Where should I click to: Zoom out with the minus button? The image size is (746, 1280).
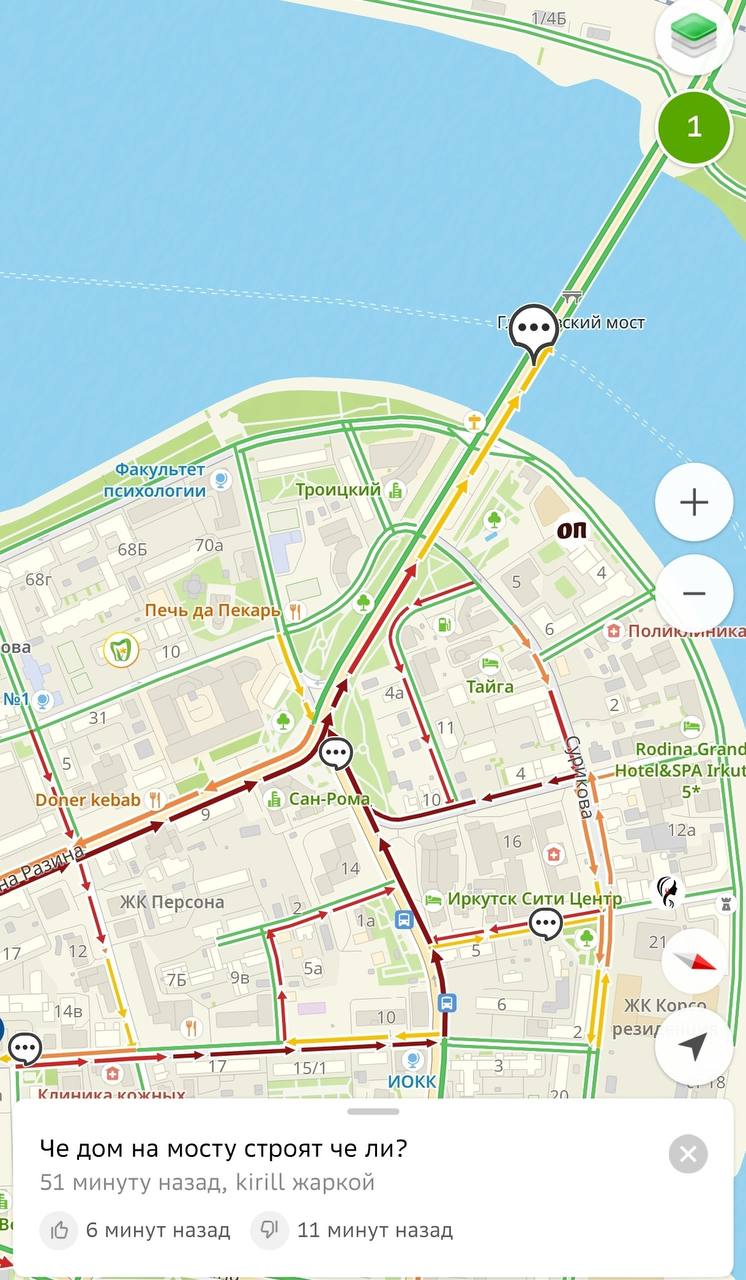click(694, 593)
